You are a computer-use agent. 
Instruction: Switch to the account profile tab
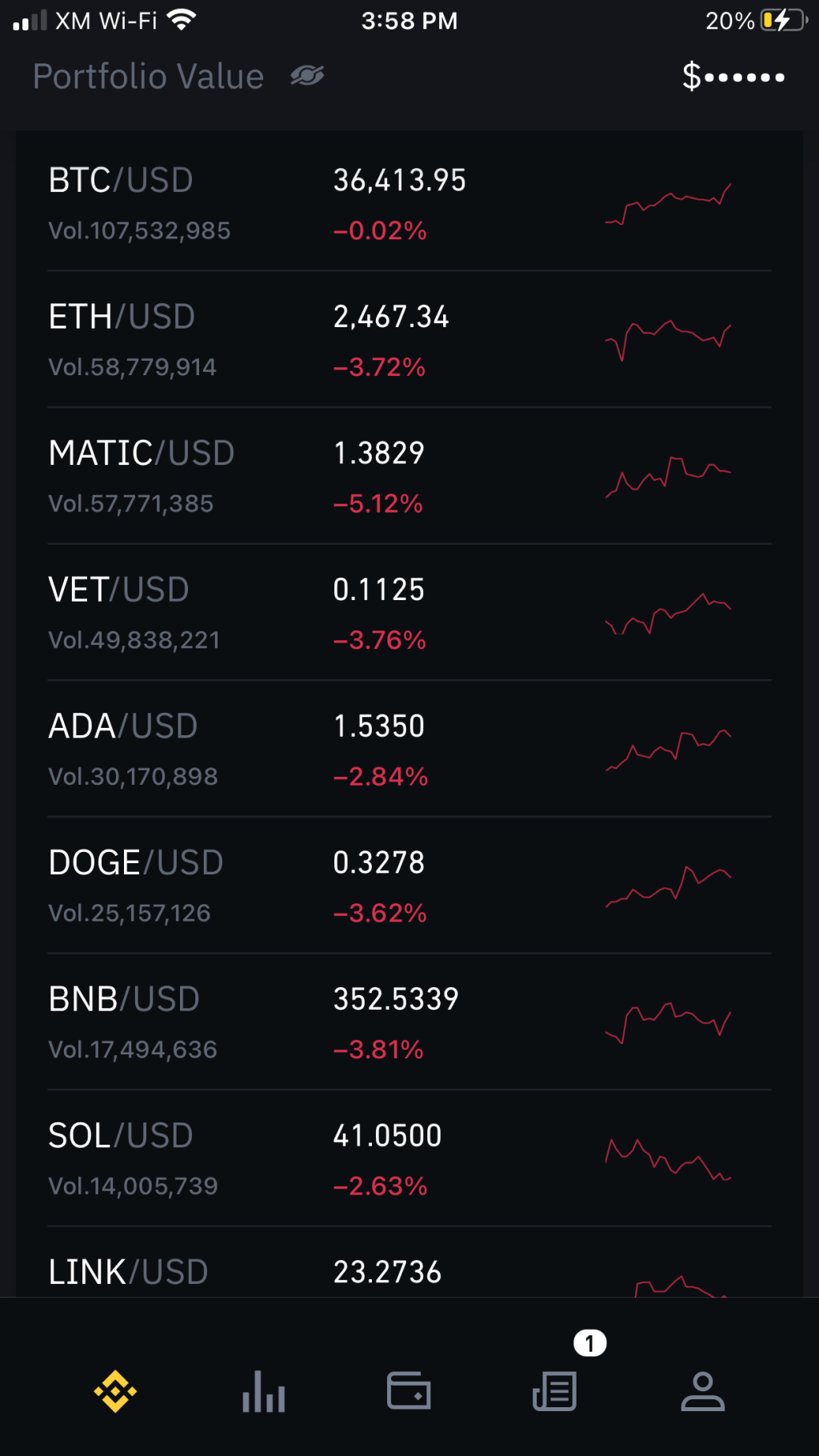tap(702, 1391)
